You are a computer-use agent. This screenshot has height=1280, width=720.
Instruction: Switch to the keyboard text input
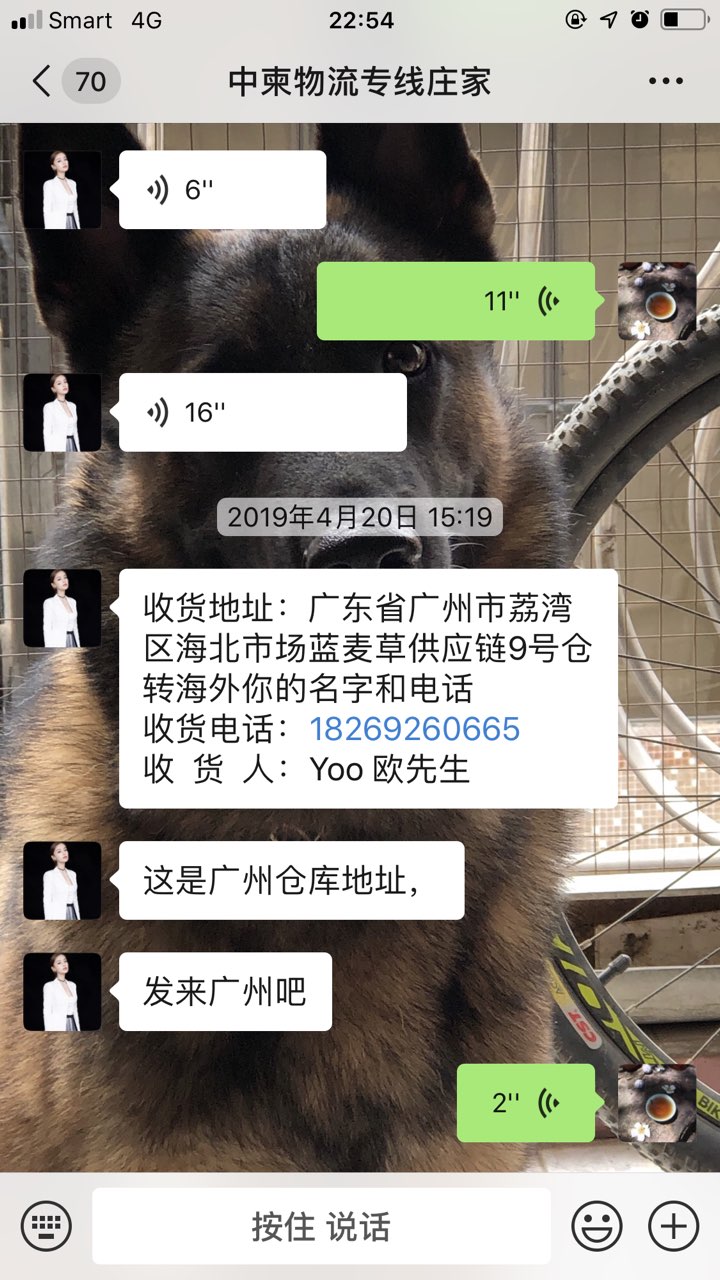tap(46, 1226)
